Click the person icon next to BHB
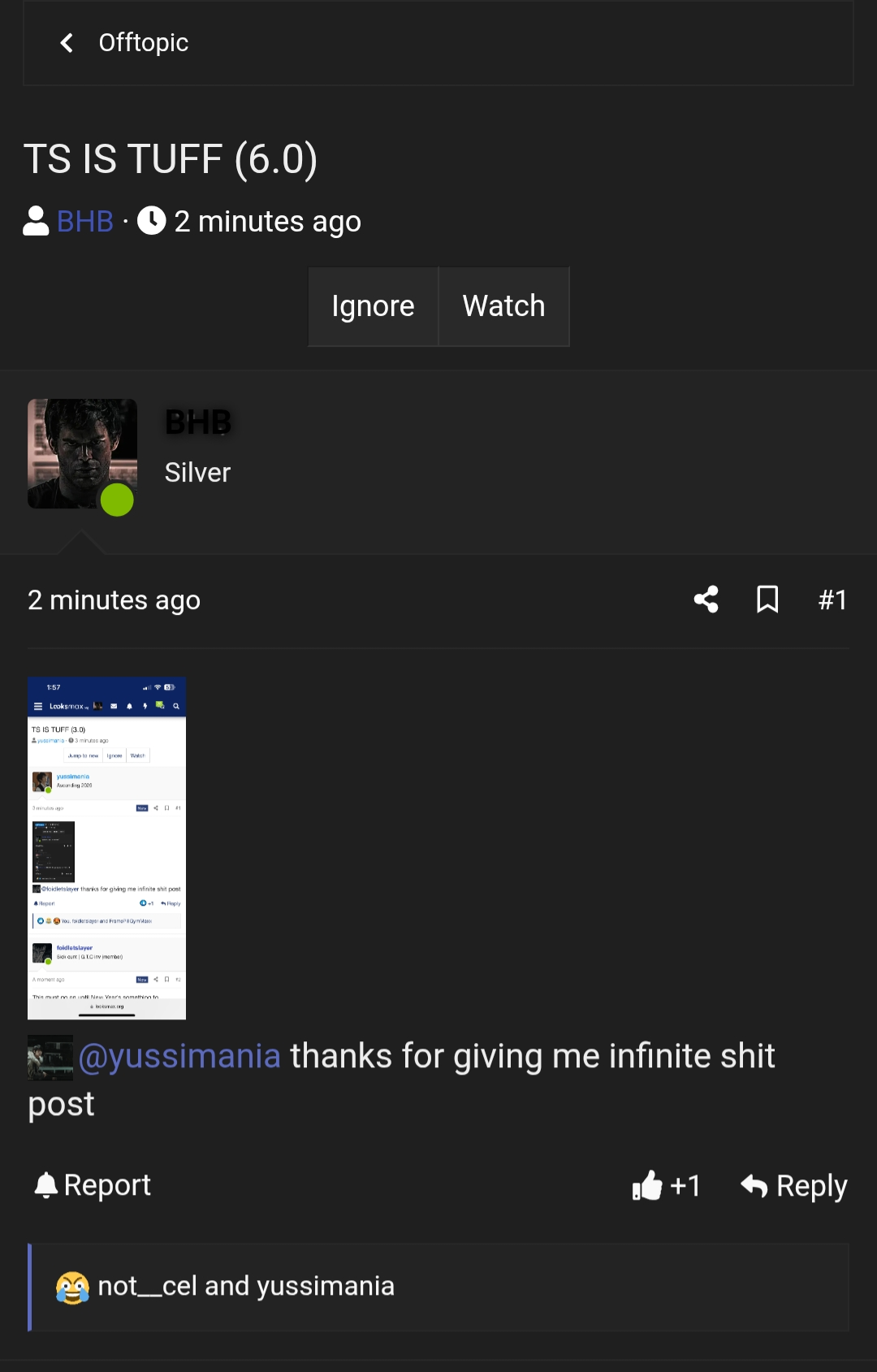Image resolution: width=877 pixels, height=1372 pixels. 34,220
